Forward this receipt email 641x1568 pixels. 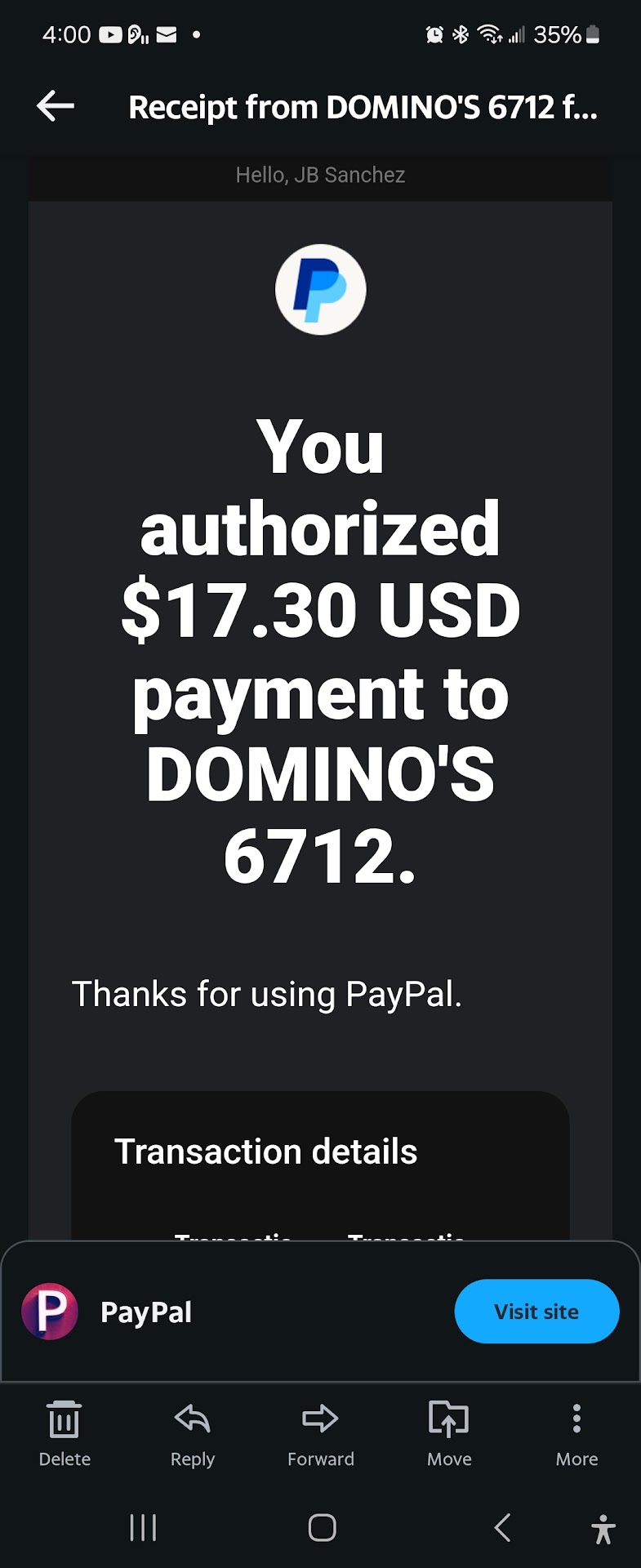[x=320, y=1433]
